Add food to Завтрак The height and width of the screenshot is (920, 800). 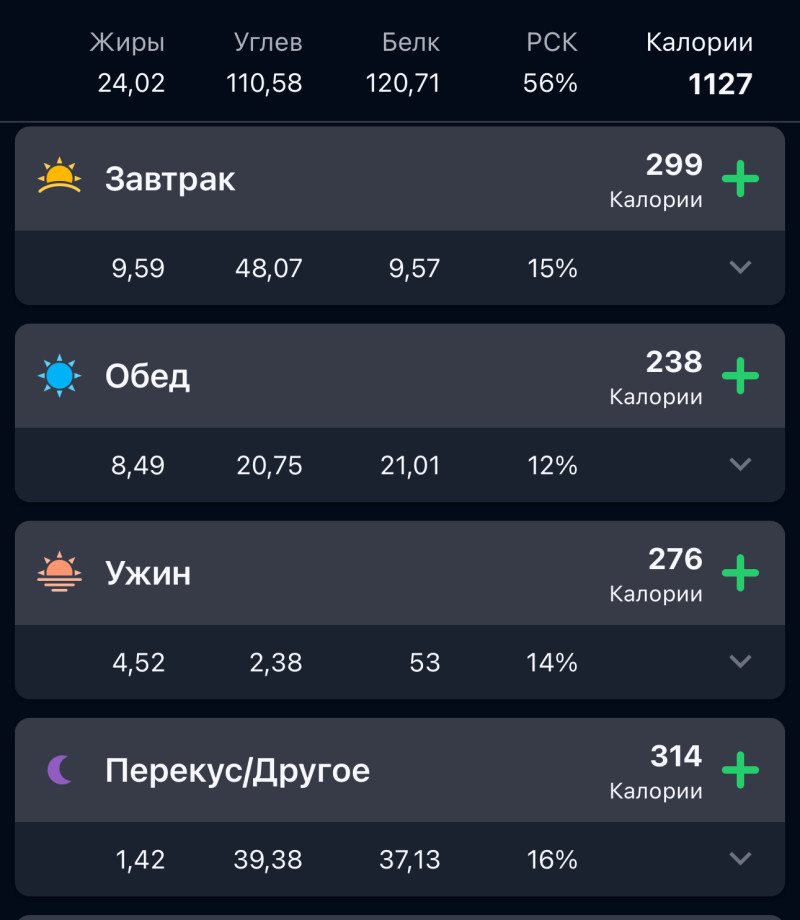(x=740, y=179)
